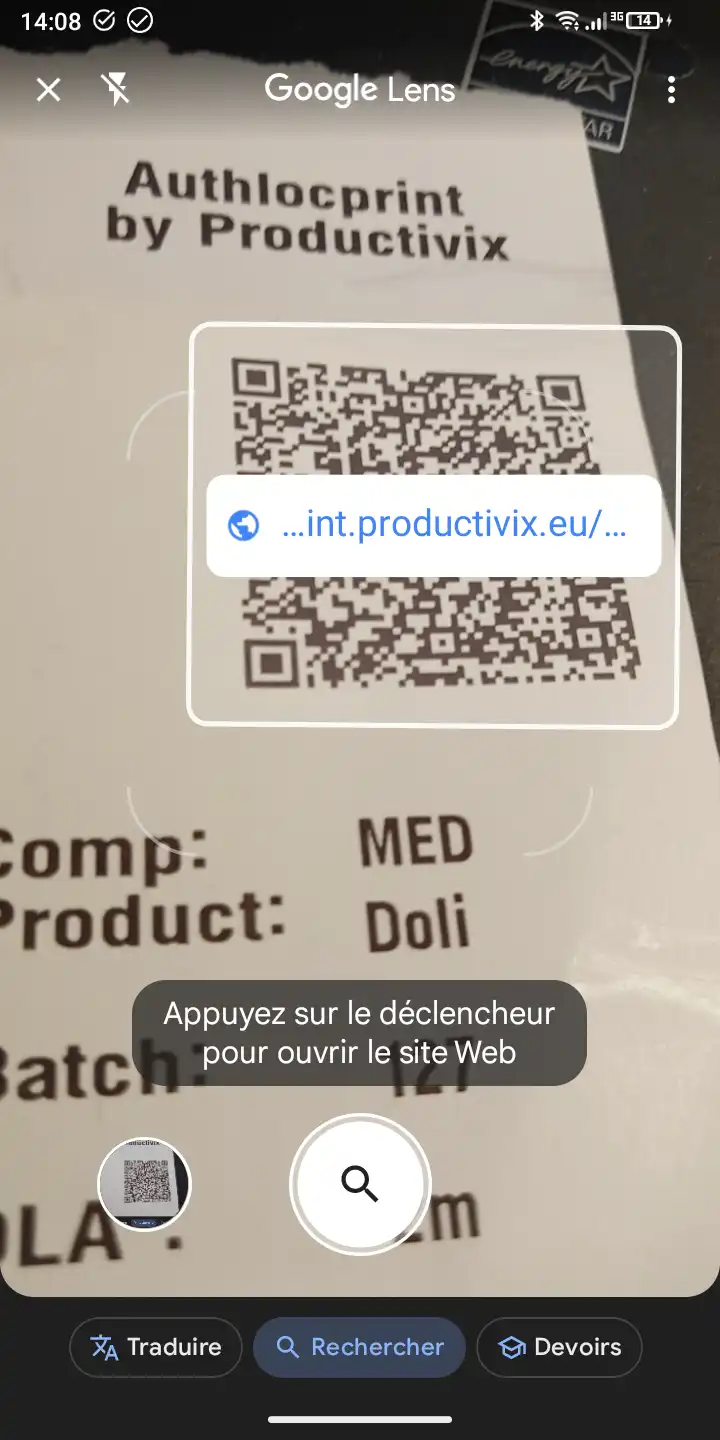Tap Rechercher to search the image
Viewport: 720px width, 1440px height.
coord(359,1347)
